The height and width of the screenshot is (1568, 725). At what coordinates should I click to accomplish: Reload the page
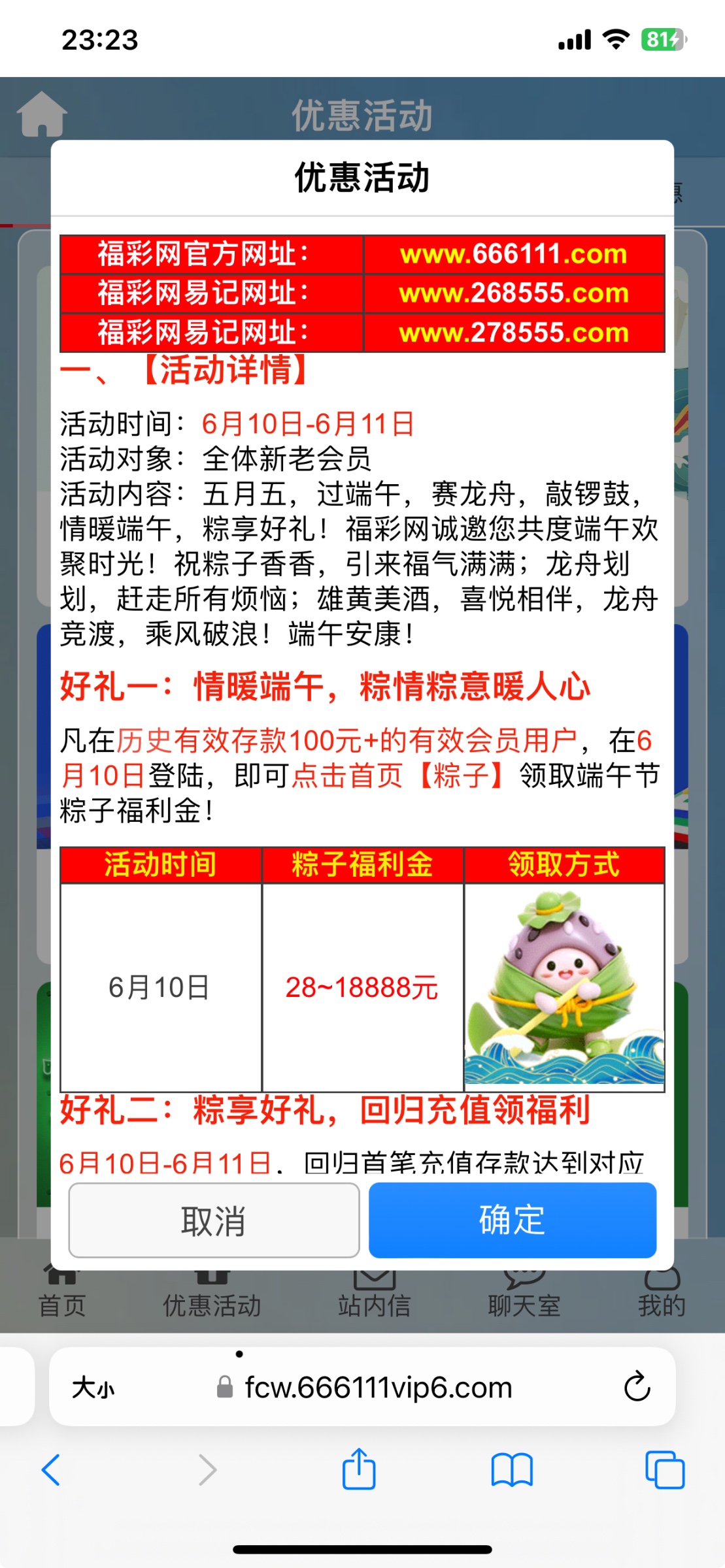[x=637, y=1387]
